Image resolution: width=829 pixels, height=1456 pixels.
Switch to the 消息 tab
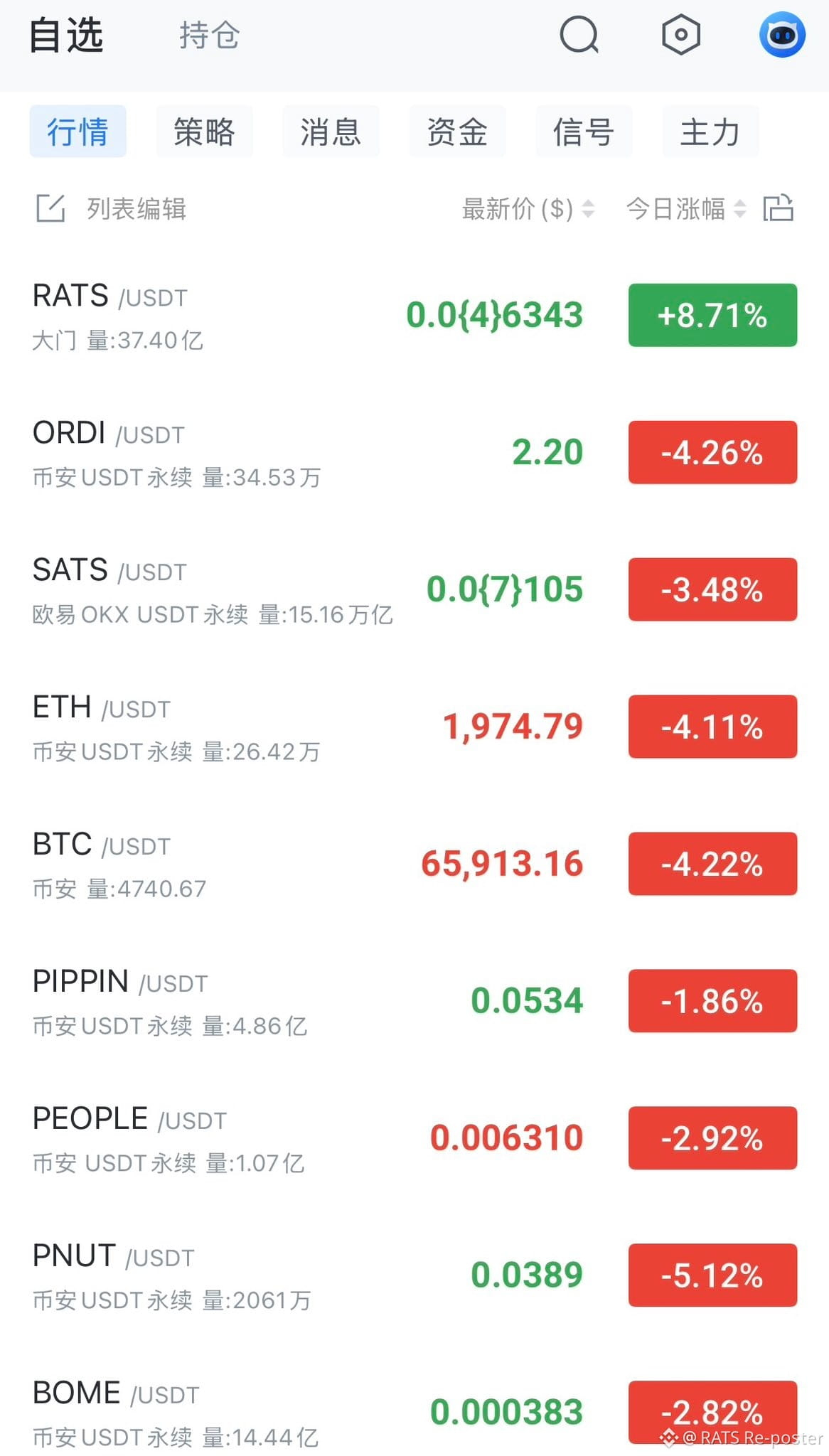331,132
